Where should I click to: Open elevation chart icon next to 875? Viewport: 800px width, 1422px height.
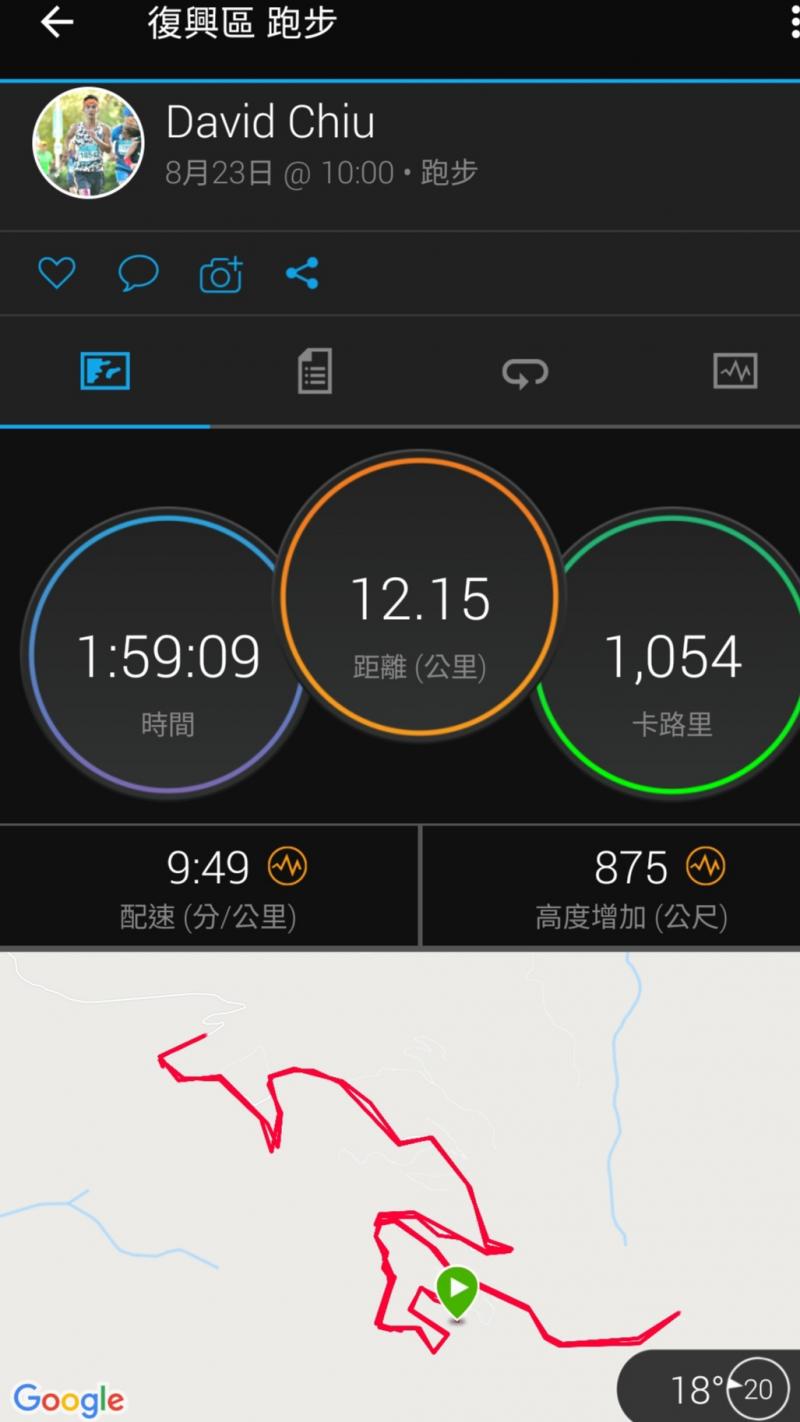coord(706,866)
